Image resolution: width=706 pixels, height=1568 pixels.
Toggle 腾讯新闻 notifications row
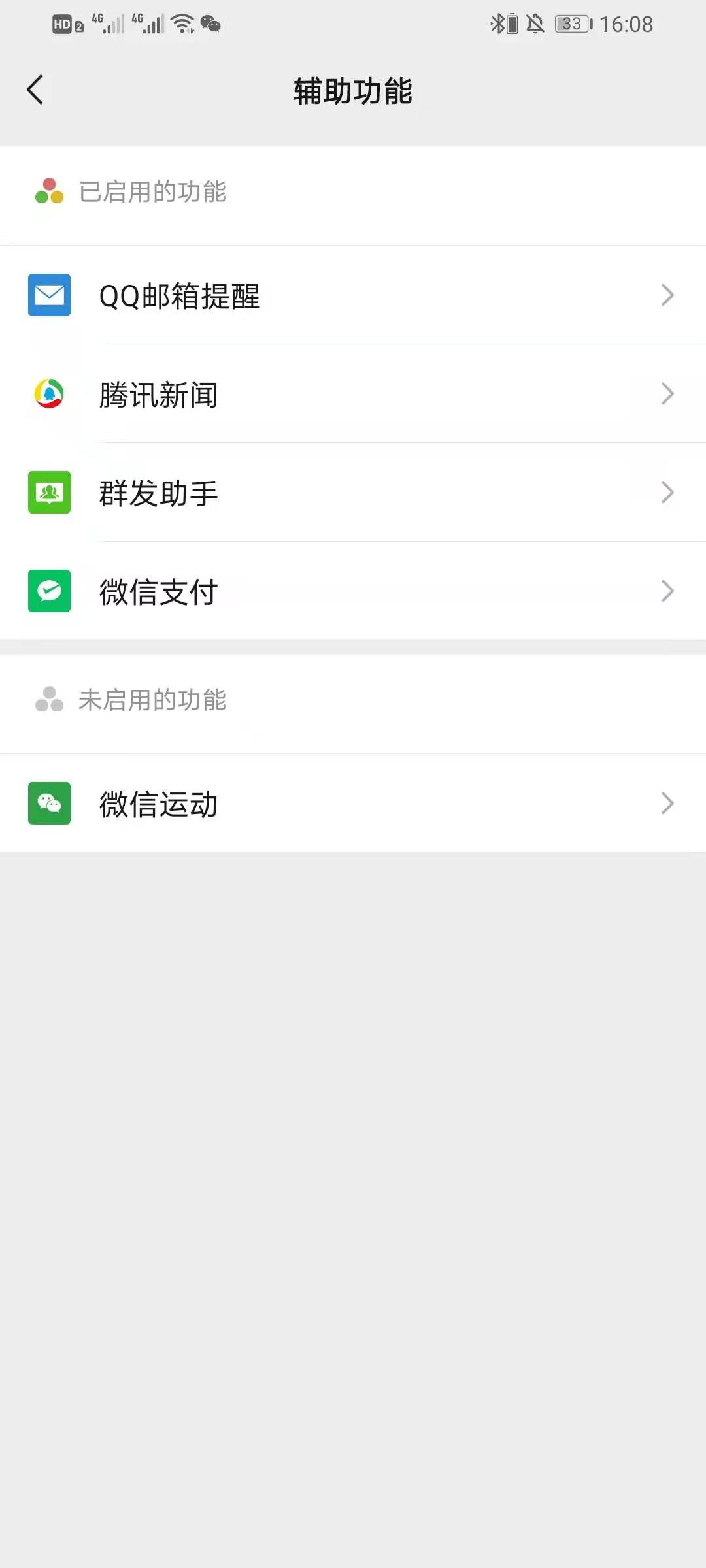[353, 394]
